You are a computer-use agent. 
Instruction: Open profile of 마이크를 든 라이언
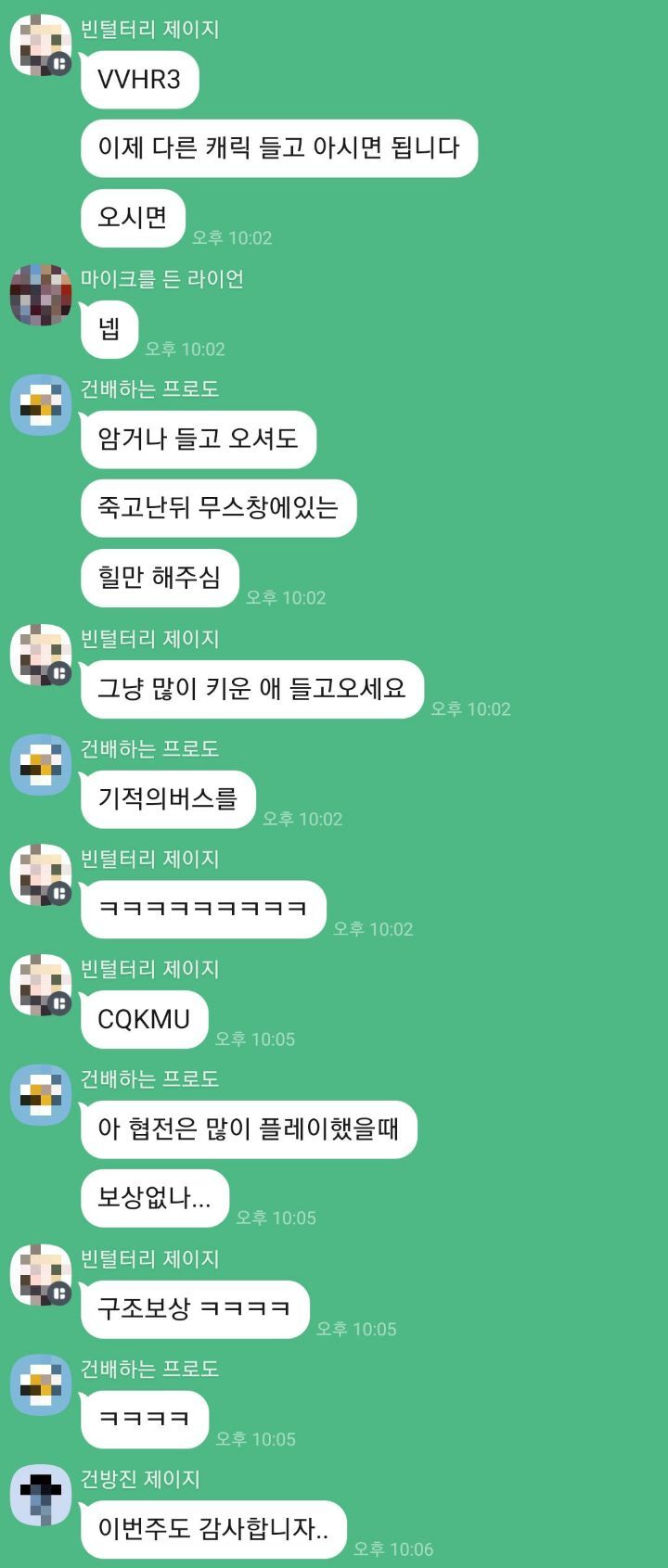[41, 295]
